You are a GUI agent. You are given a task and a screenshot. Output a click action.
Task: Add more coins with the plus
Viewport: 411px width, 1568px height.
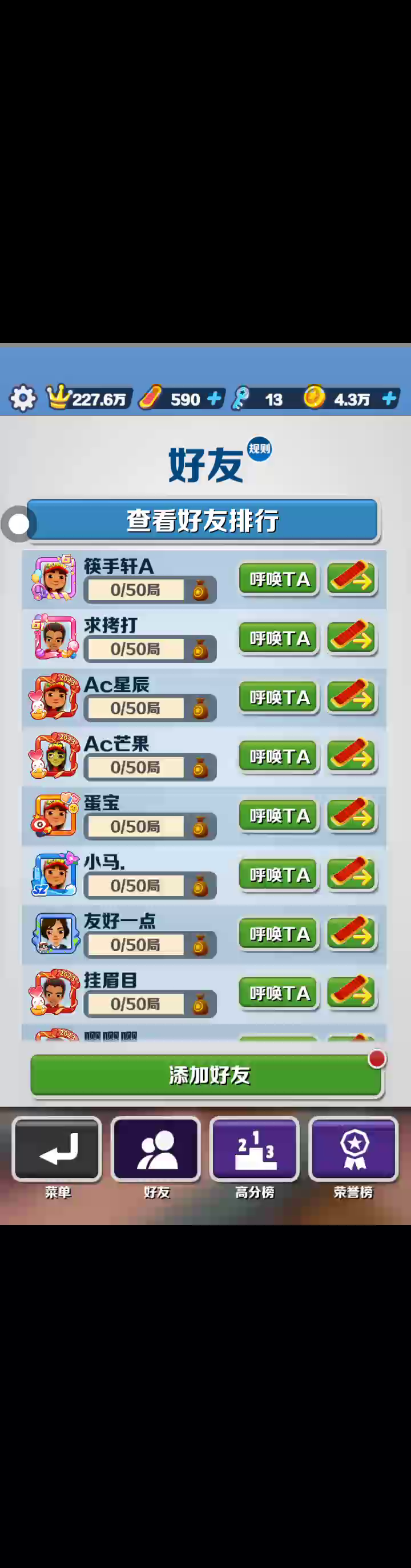[x=389, y=399]
